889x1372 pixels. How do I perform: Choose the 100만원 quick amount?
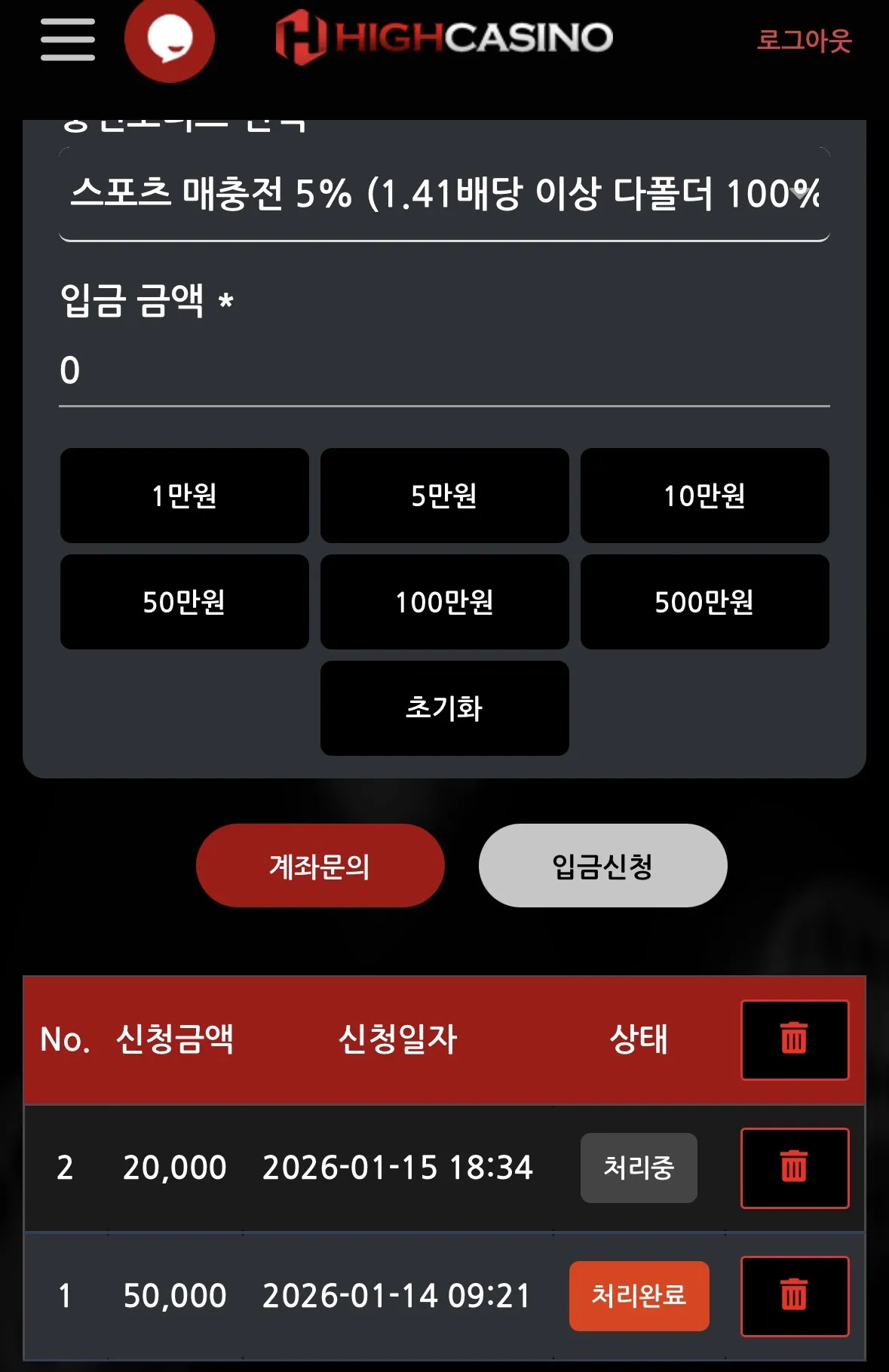445,602
